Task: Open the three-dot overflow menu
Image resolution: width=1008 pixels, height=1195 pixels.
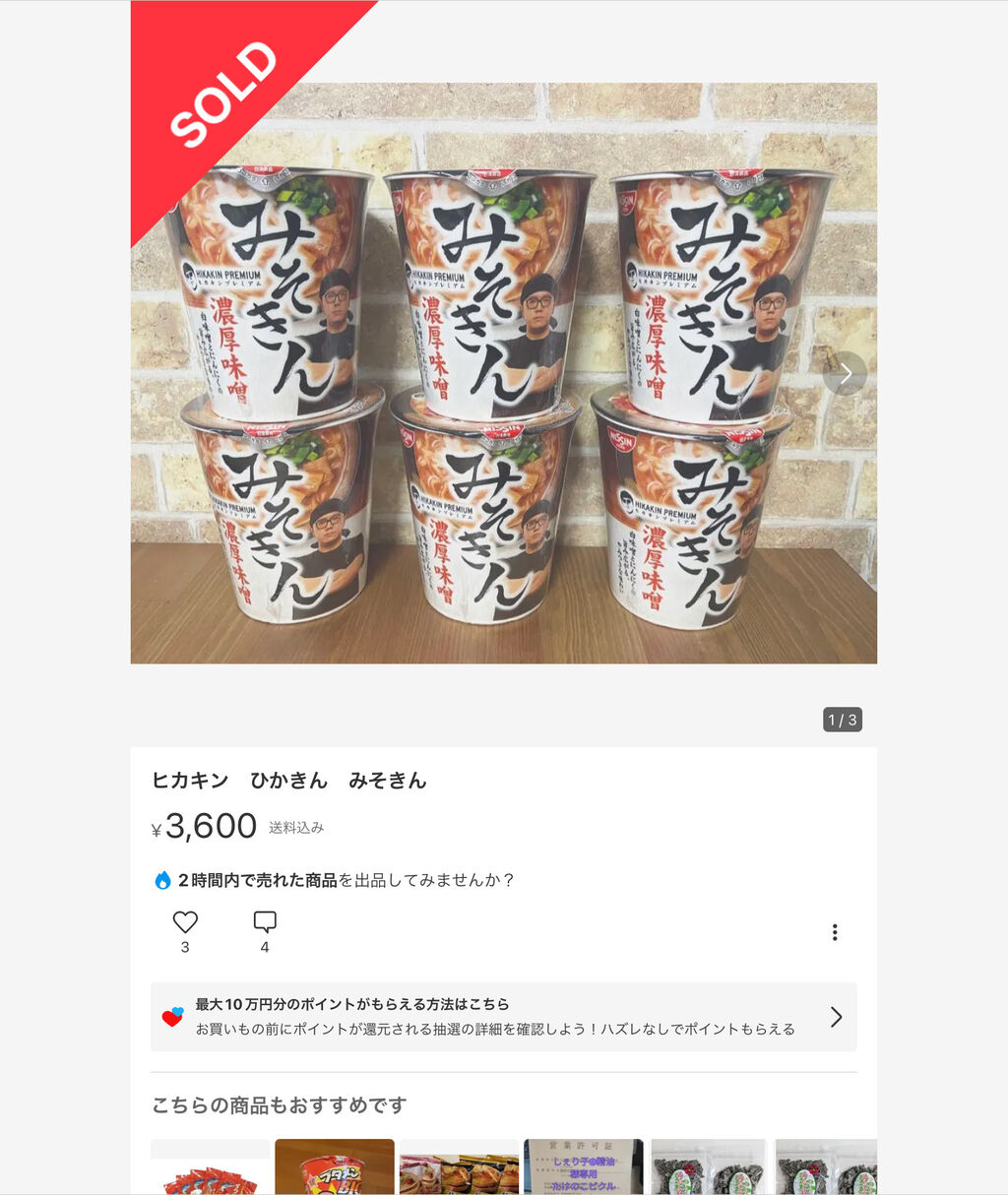Action: [835, 932]
